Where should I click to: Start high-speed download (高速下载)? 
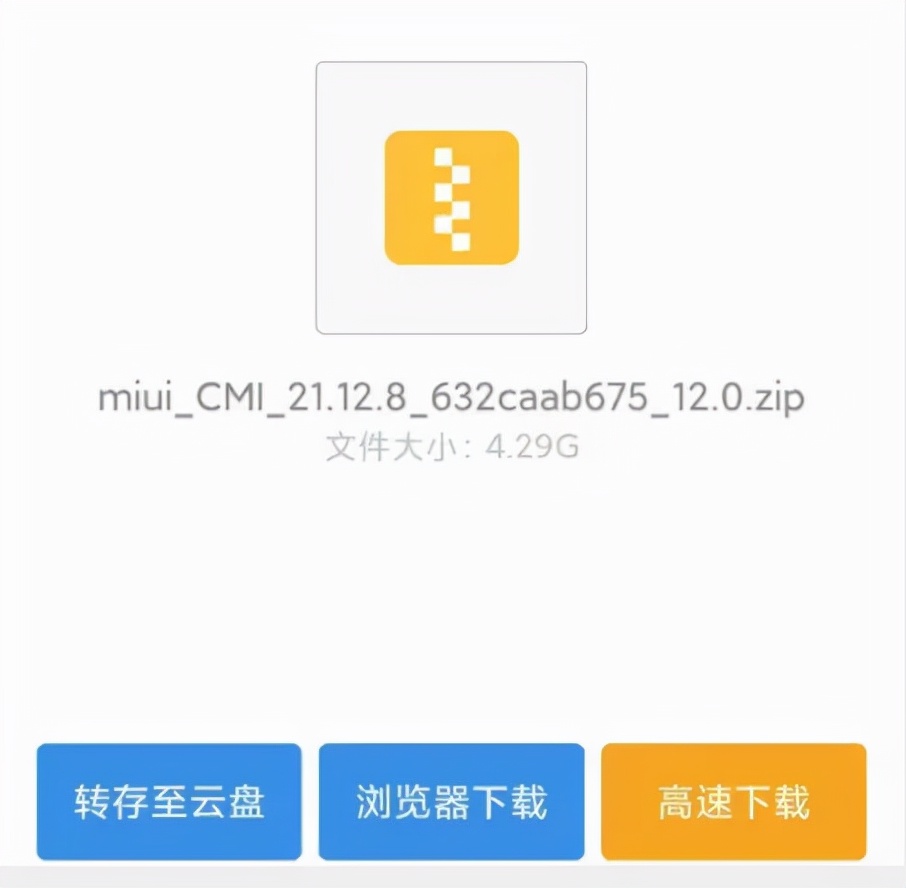point(733,802)
